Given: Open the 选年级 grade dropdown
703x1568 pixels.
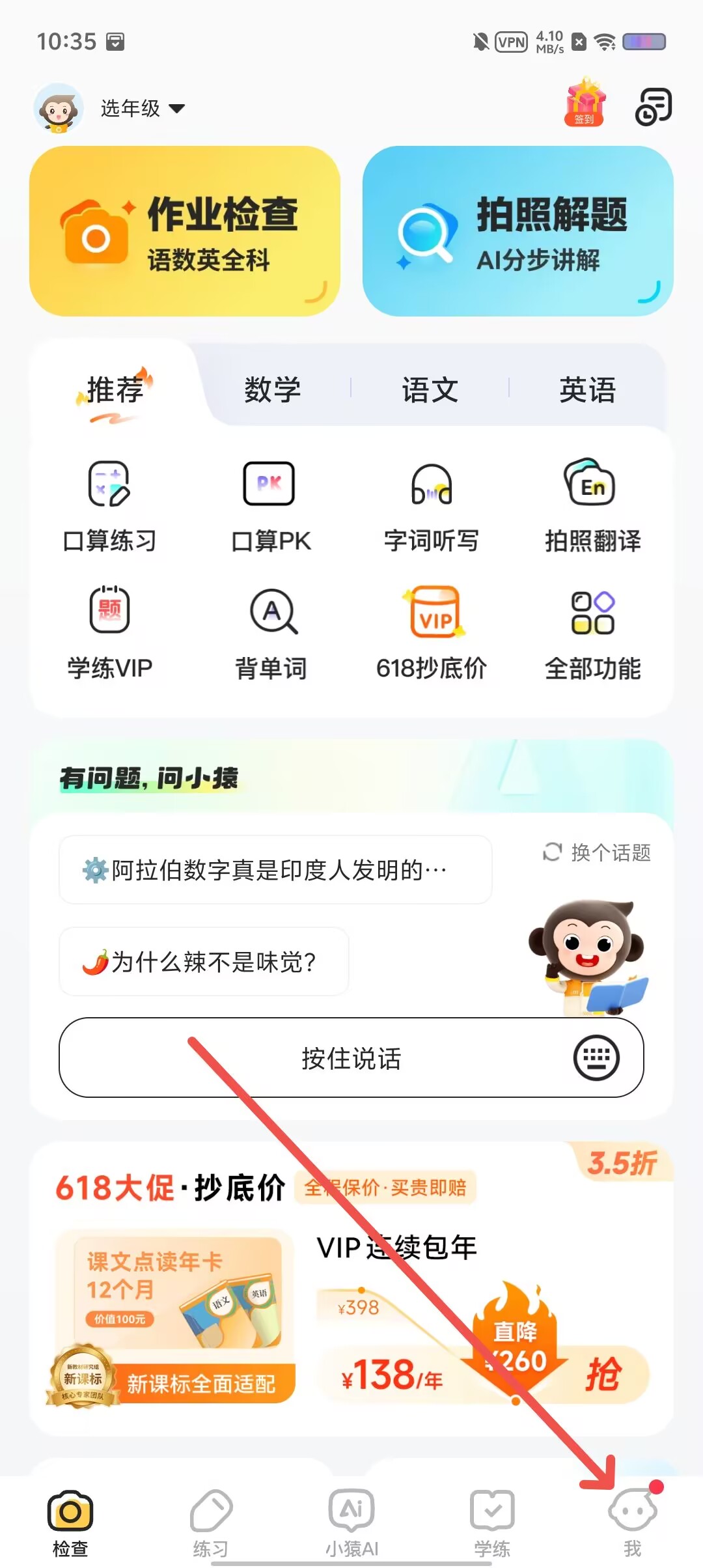Looking at the screenshot, I should pyautogui.click(x=142, y=108).
